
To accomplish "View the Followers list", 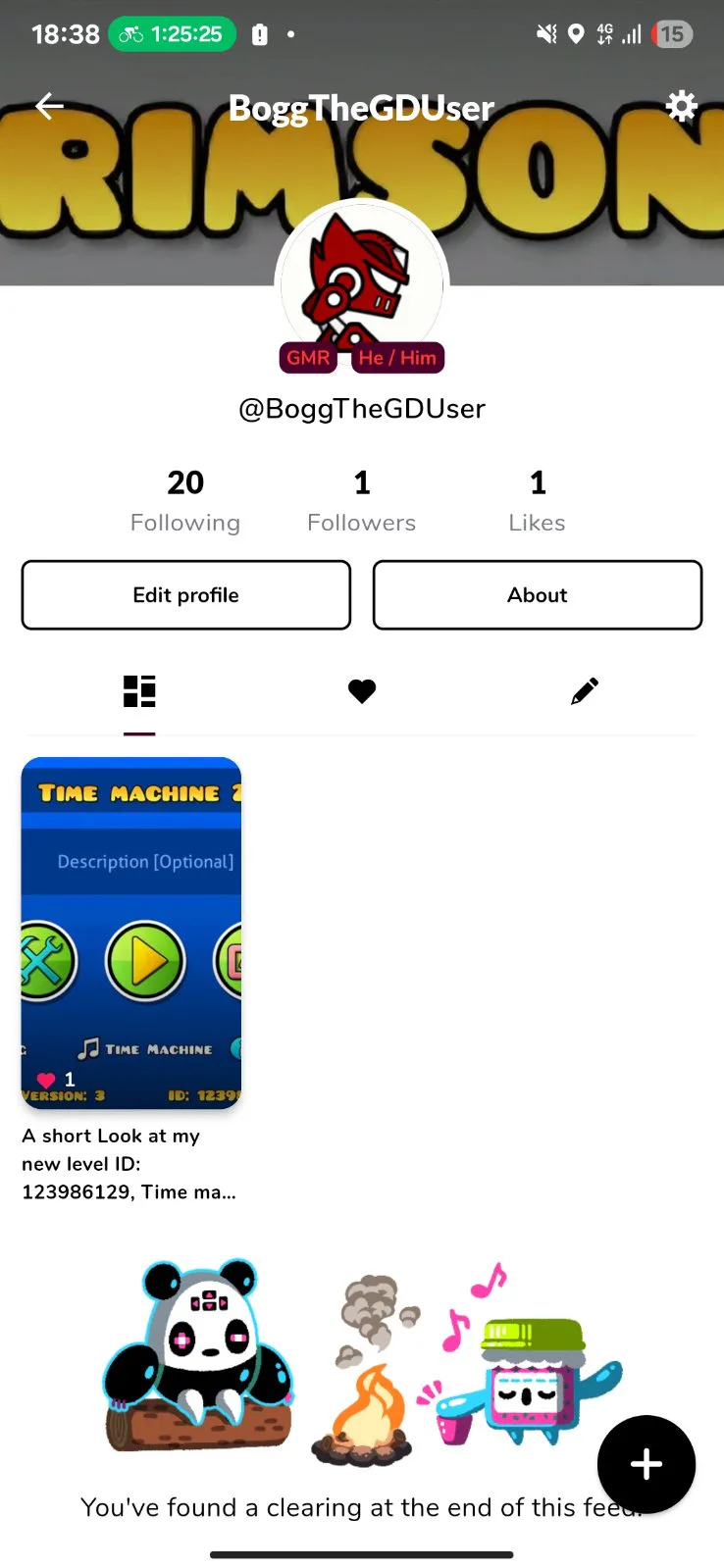I will 361,500.
